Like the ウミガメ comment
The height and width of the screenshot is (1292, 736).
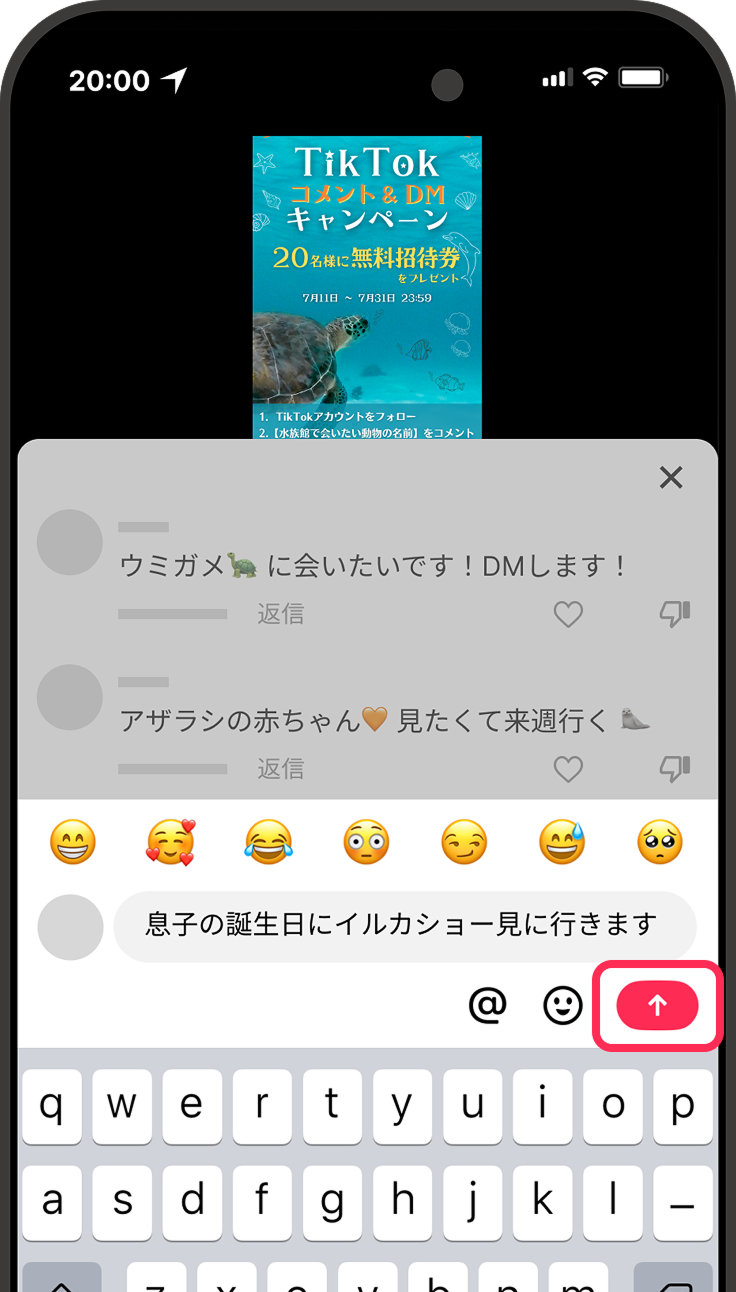coord(568,615)
